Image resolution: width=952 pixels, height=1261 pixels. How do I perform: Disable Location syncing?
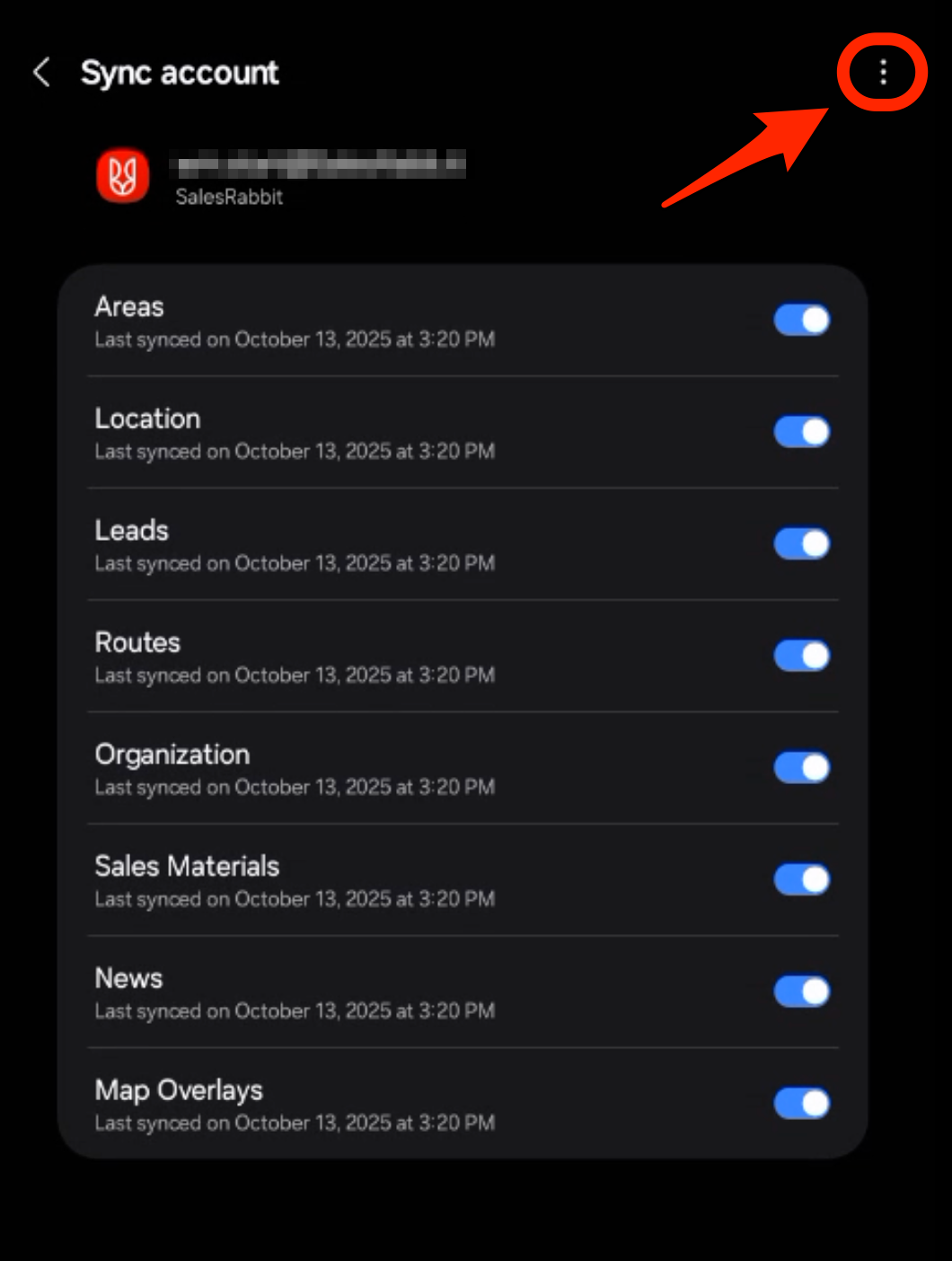pyautogui.click(x=801, y=432)
